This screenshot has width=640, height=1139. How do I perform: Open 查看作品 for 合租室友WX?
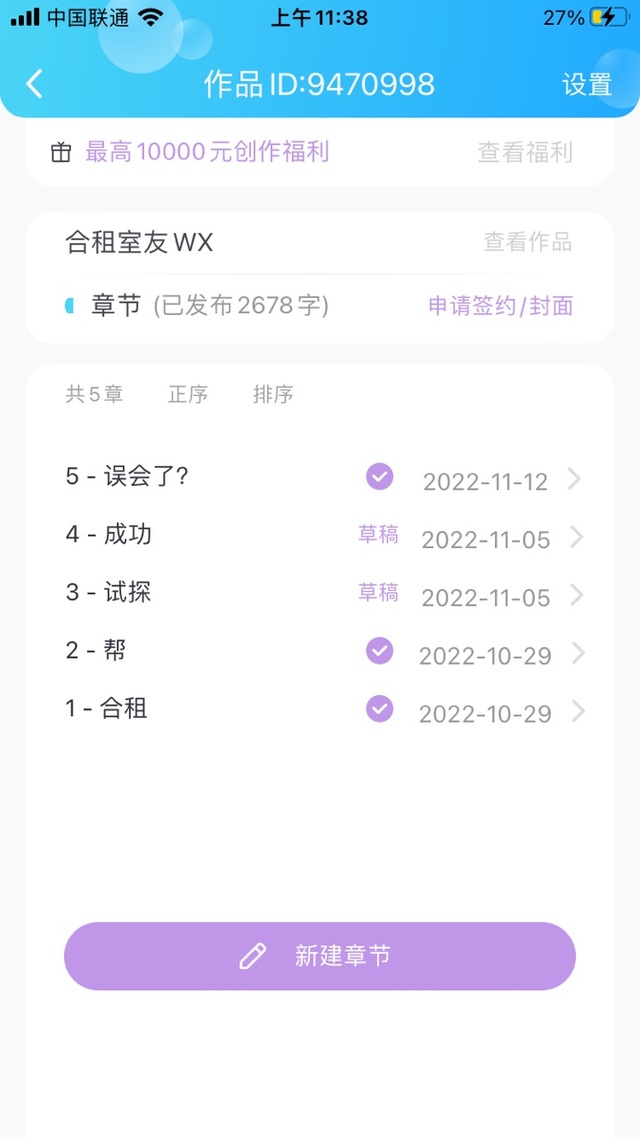click(x=527, y=242)
